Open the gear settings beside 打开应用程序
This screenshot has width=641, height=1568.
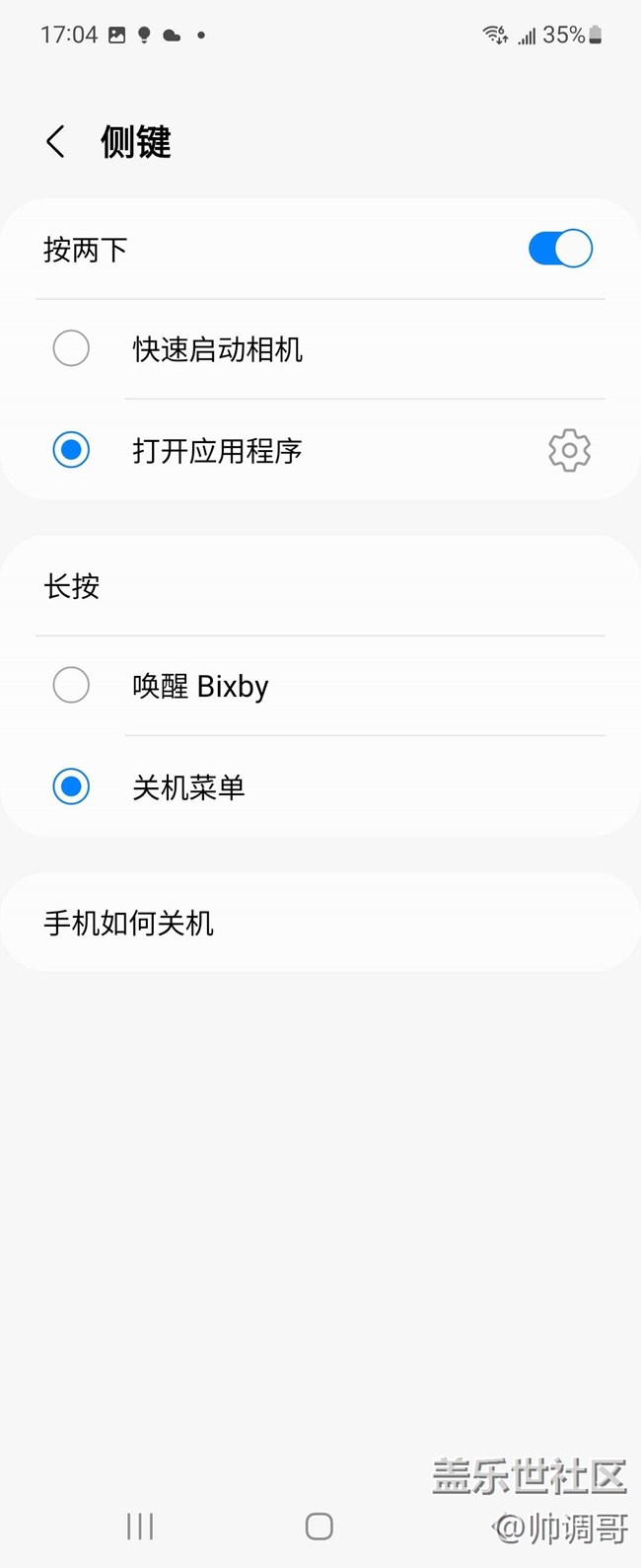coord(569,451)
